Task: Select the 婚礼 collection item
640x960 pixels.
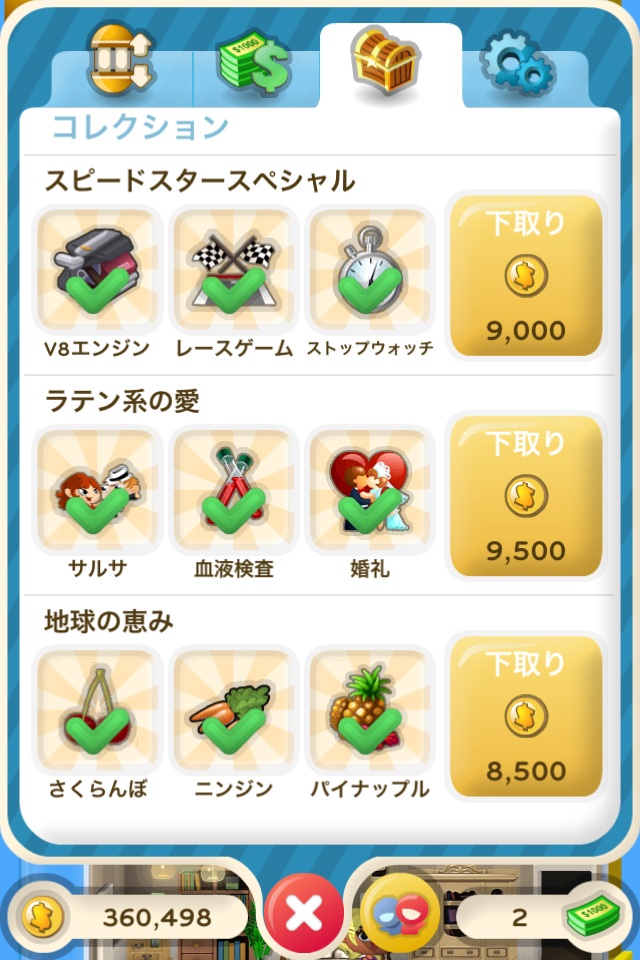Action: pos(370,490)
